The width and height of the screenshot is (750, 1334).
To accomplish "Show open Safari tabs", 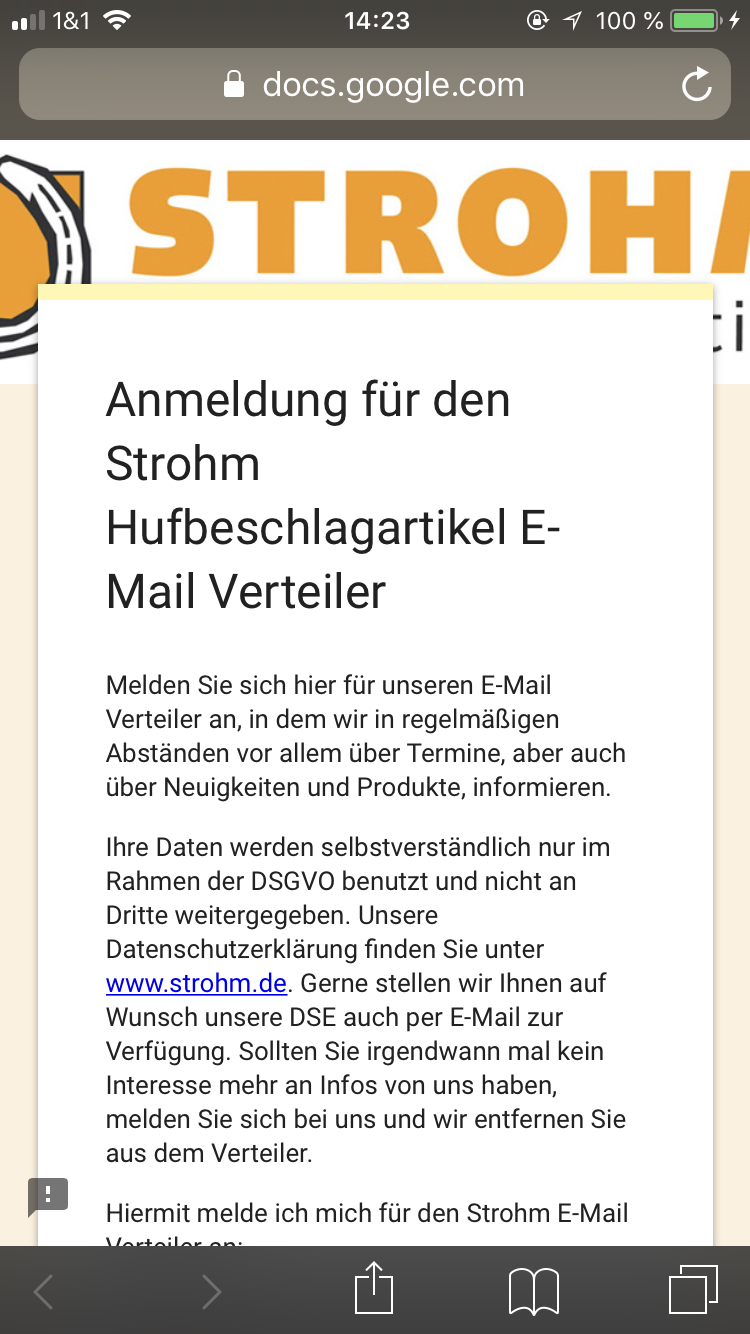I will click(693, 1290).
